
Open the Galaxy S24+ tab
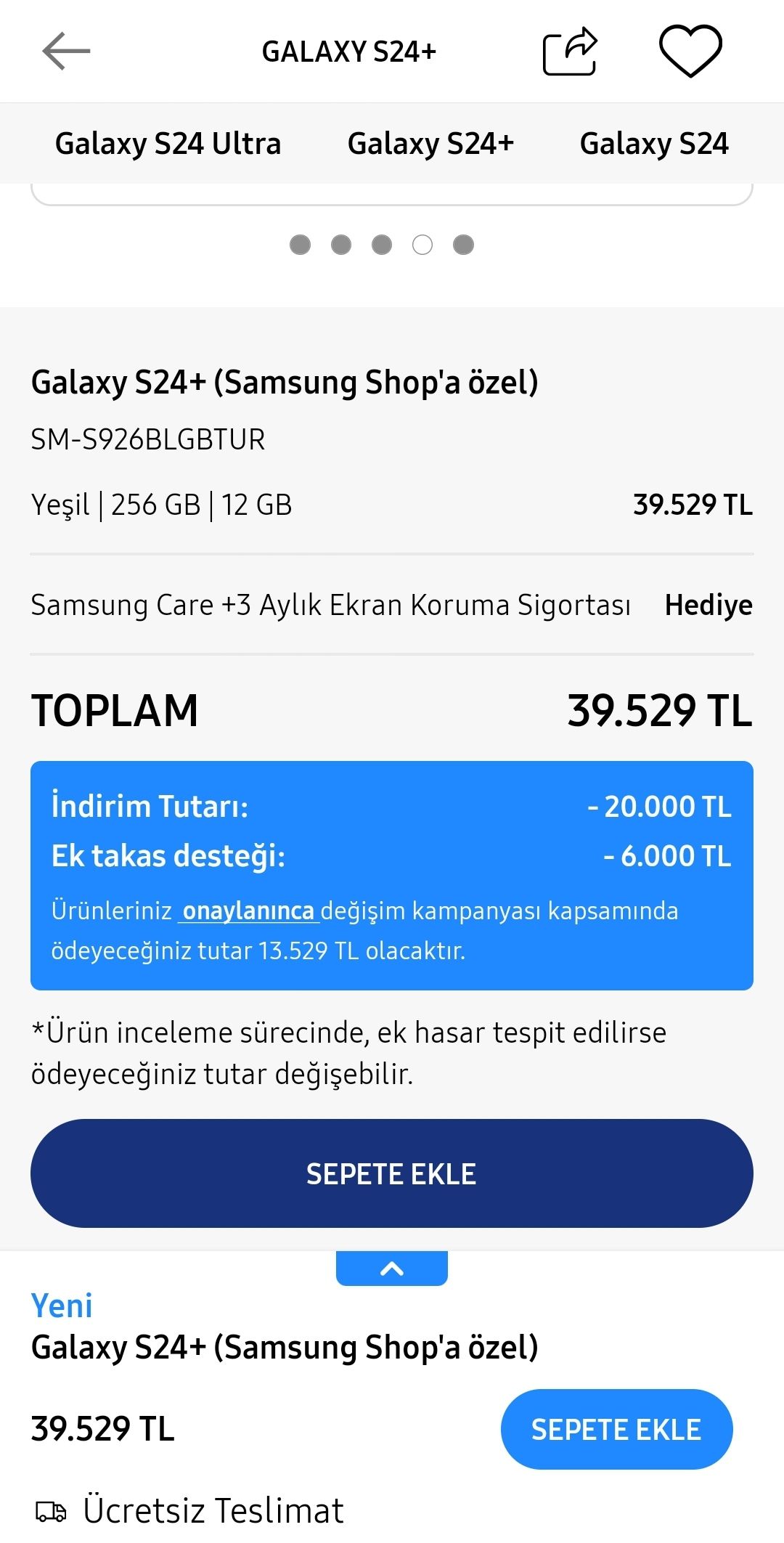coord(432,143)
